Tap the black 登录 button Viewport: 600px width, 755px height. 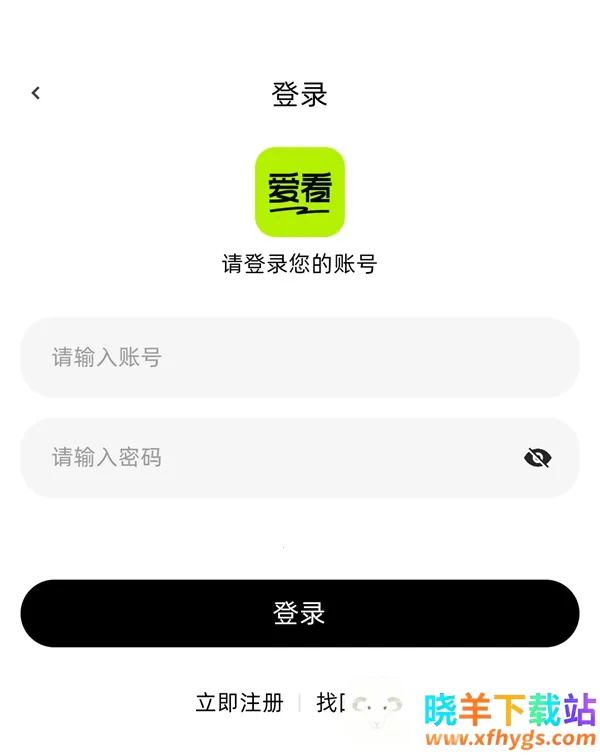(300, 613)
